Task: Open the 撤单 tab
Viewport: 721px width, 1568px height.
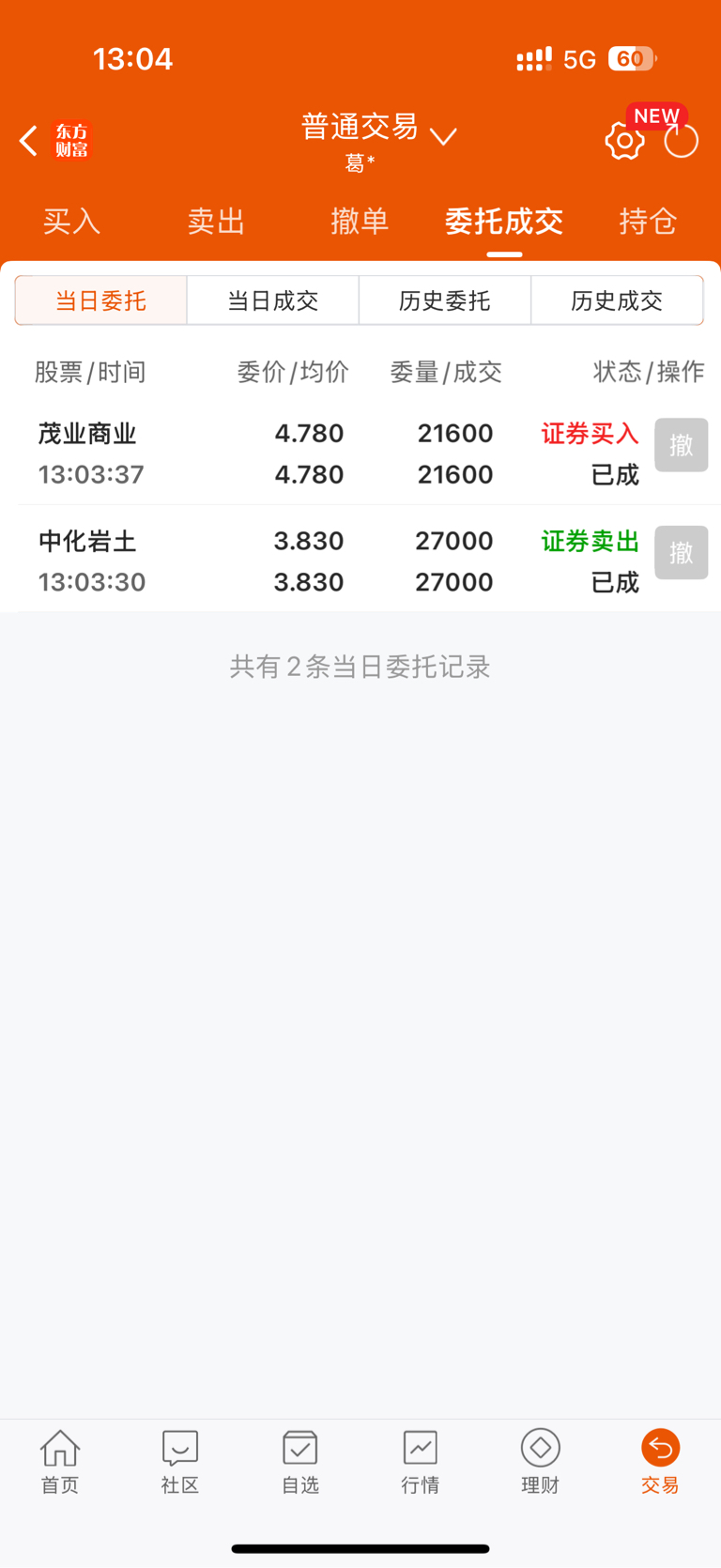Action: (x=360, y=222)
